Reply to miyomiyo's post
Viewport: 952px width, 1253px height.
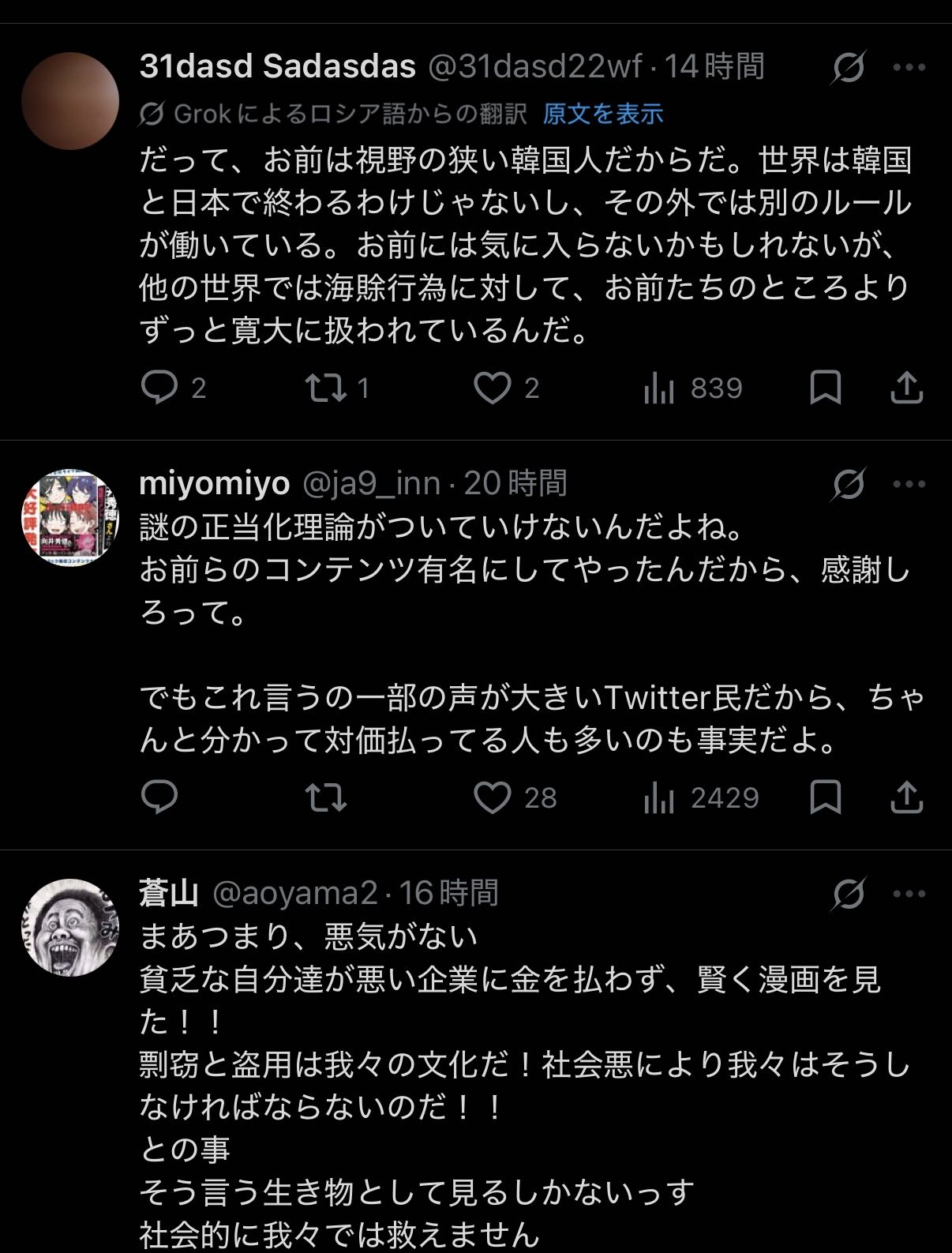point(159,797)
